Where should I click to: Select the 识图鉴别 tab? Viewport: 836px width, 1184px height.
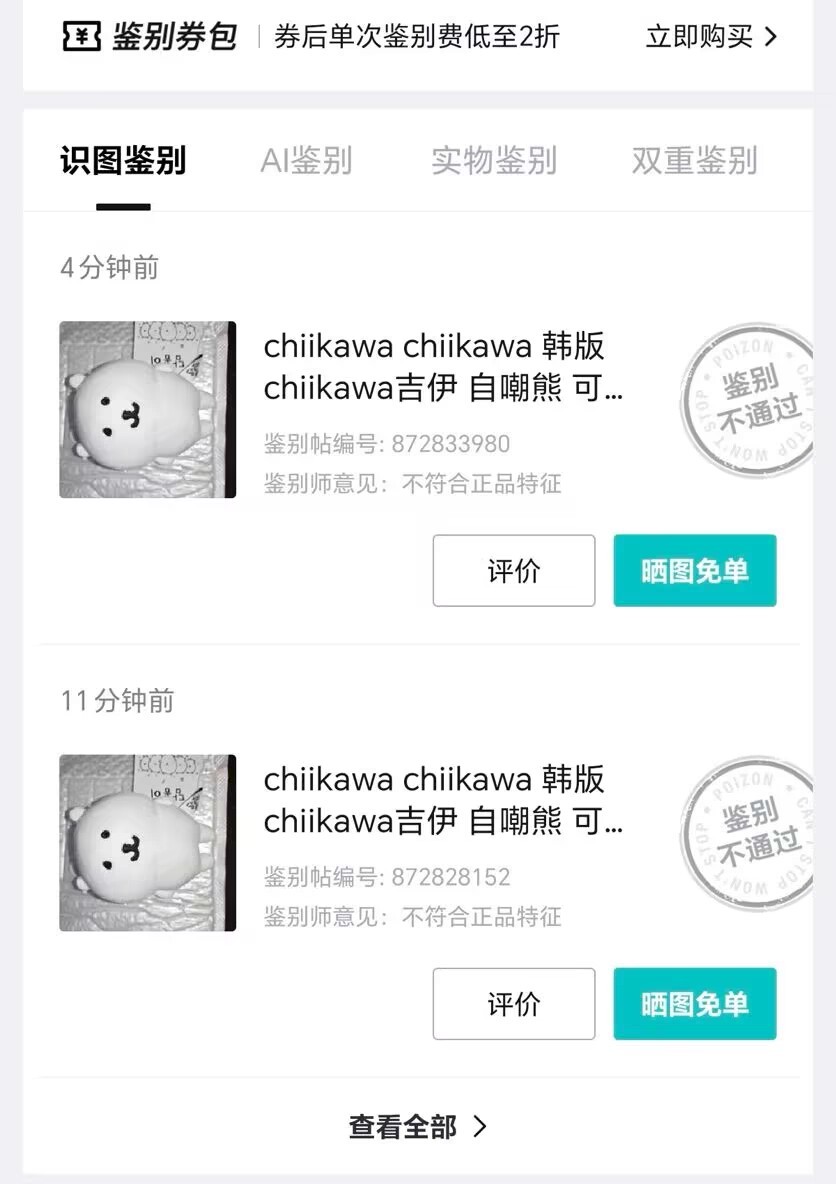pyautogui.click(x=123, y=161)
